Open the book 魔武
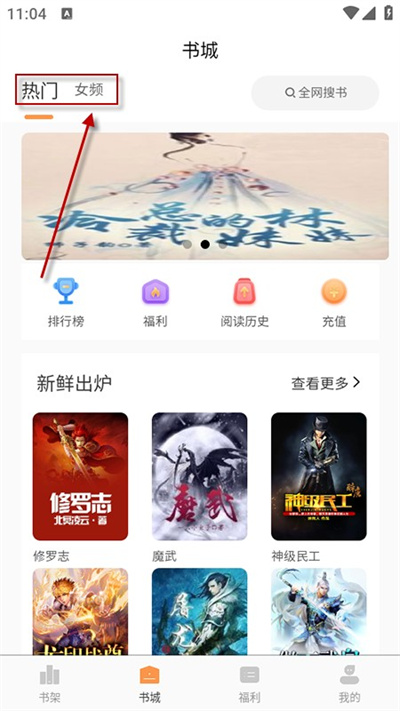 click(x=200, y=487)
